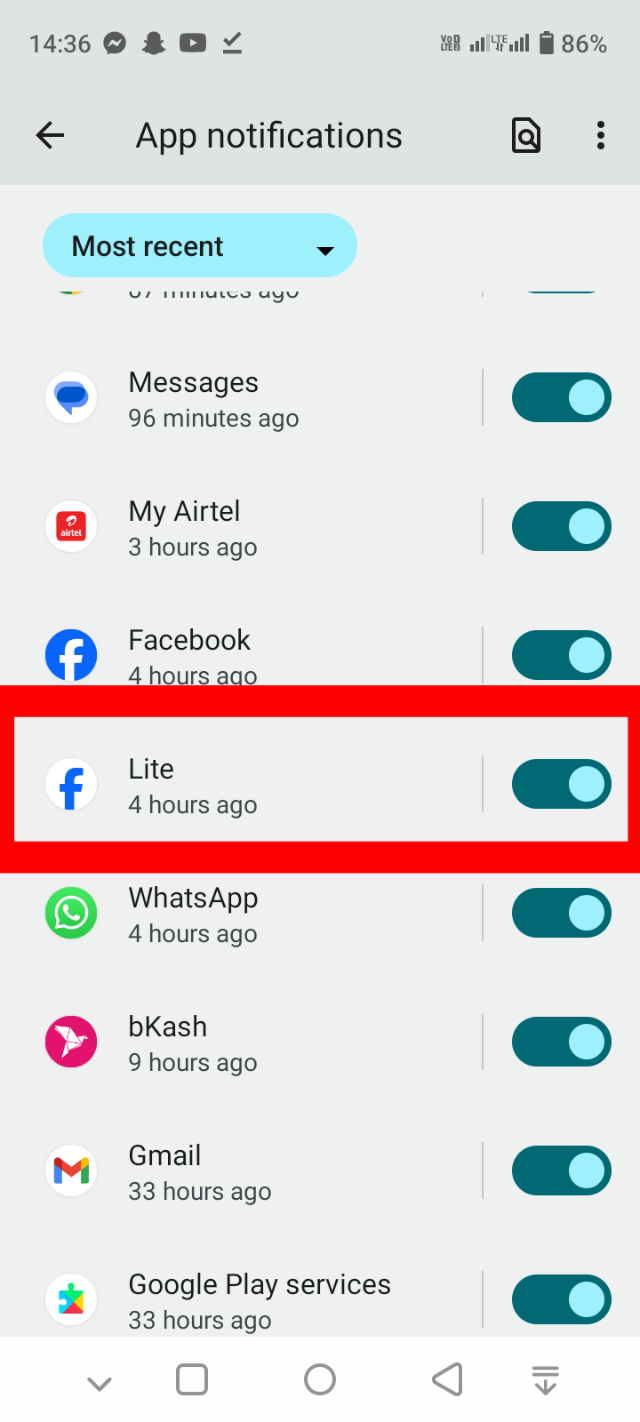Open Facebook notification settings
The width and height of the screenshot is (640, 1422).
click(x=250, y=655)
